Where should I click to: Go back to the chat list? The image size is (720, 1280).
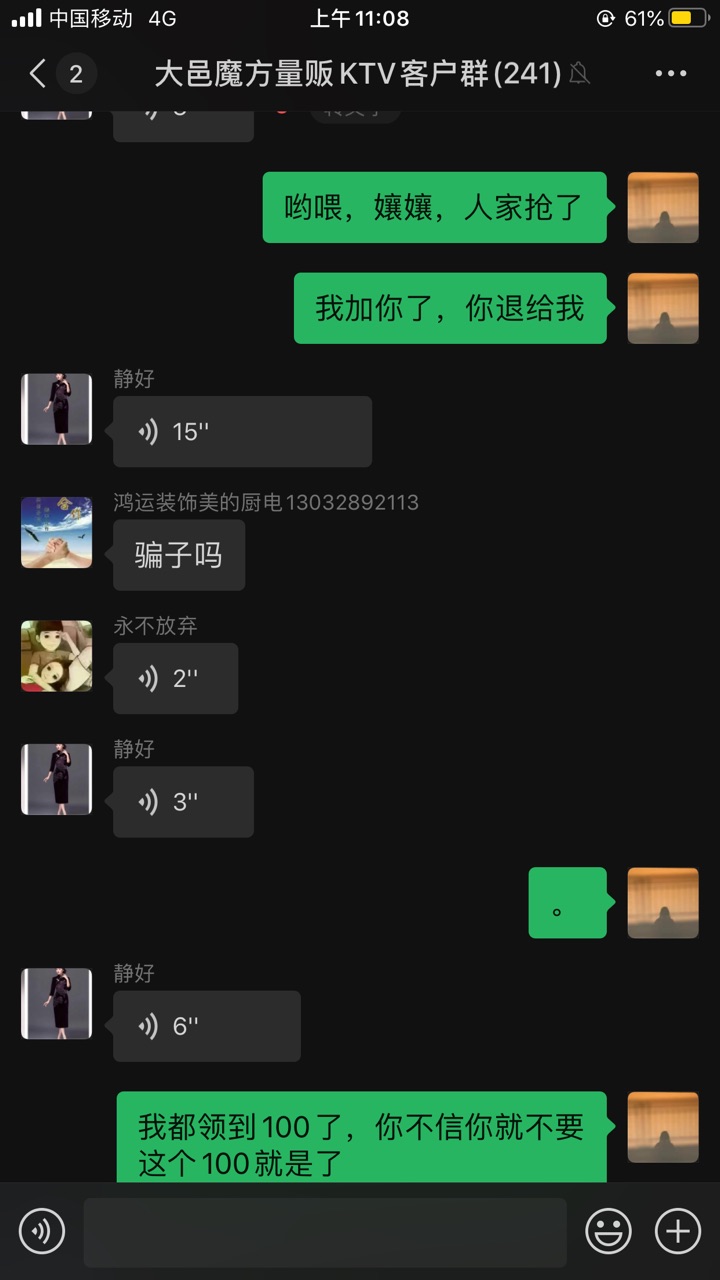pyautogui.click(x=40, y=74)
